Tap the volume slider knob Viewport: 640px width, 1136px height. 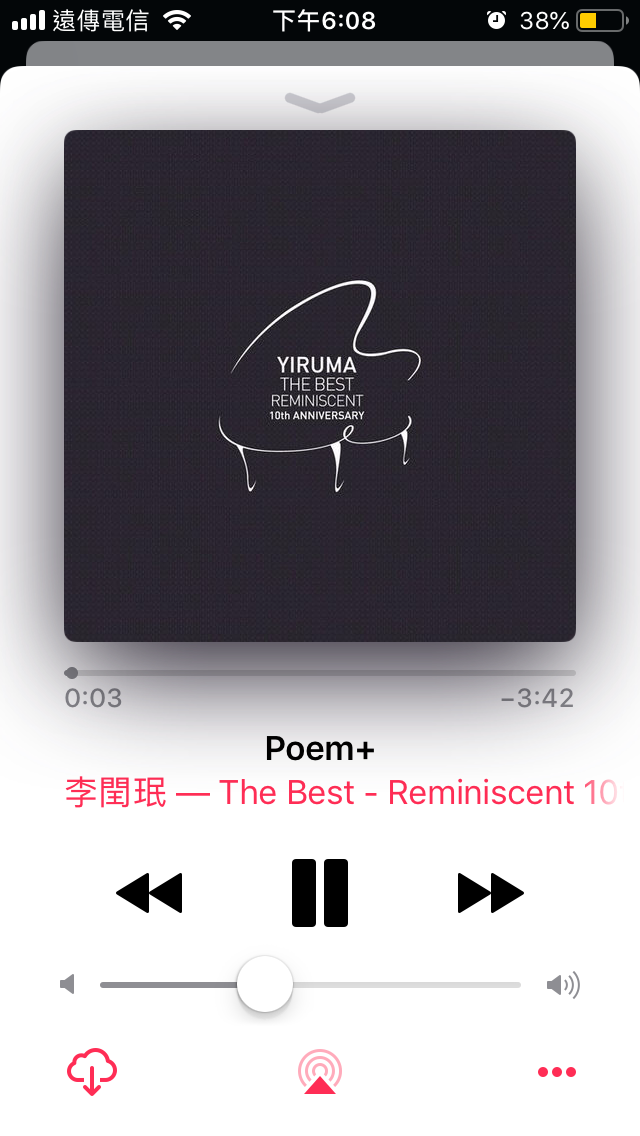[x=265, y=984]
